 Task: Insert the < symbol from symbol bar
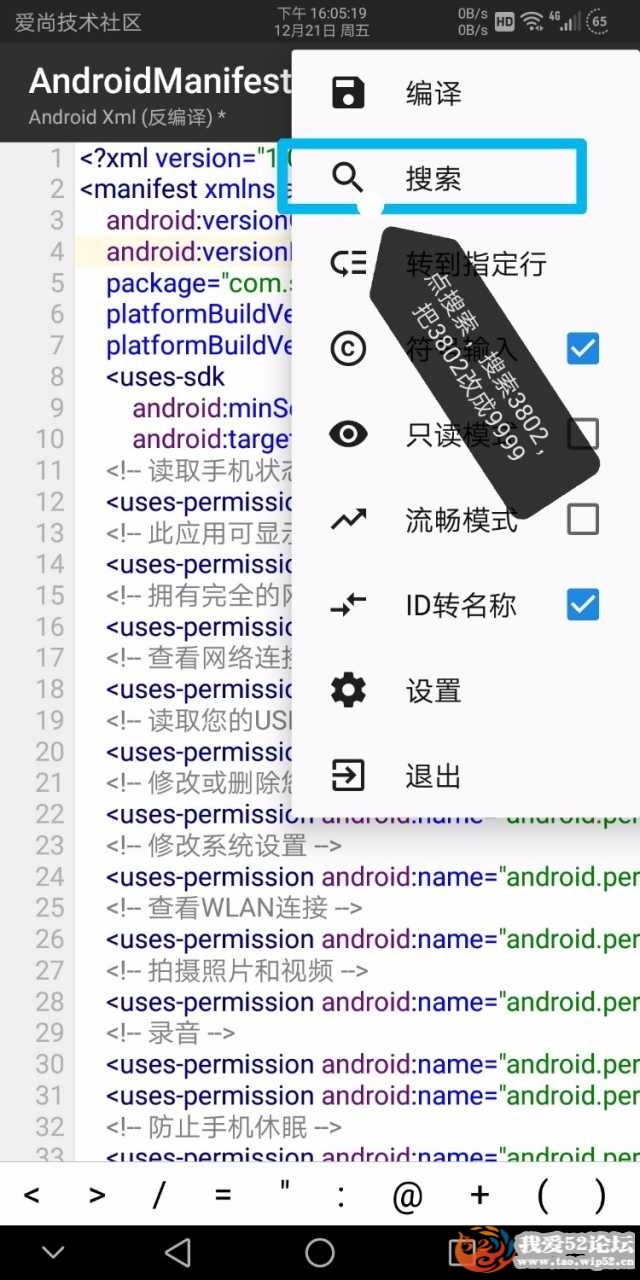point(32,1195)
